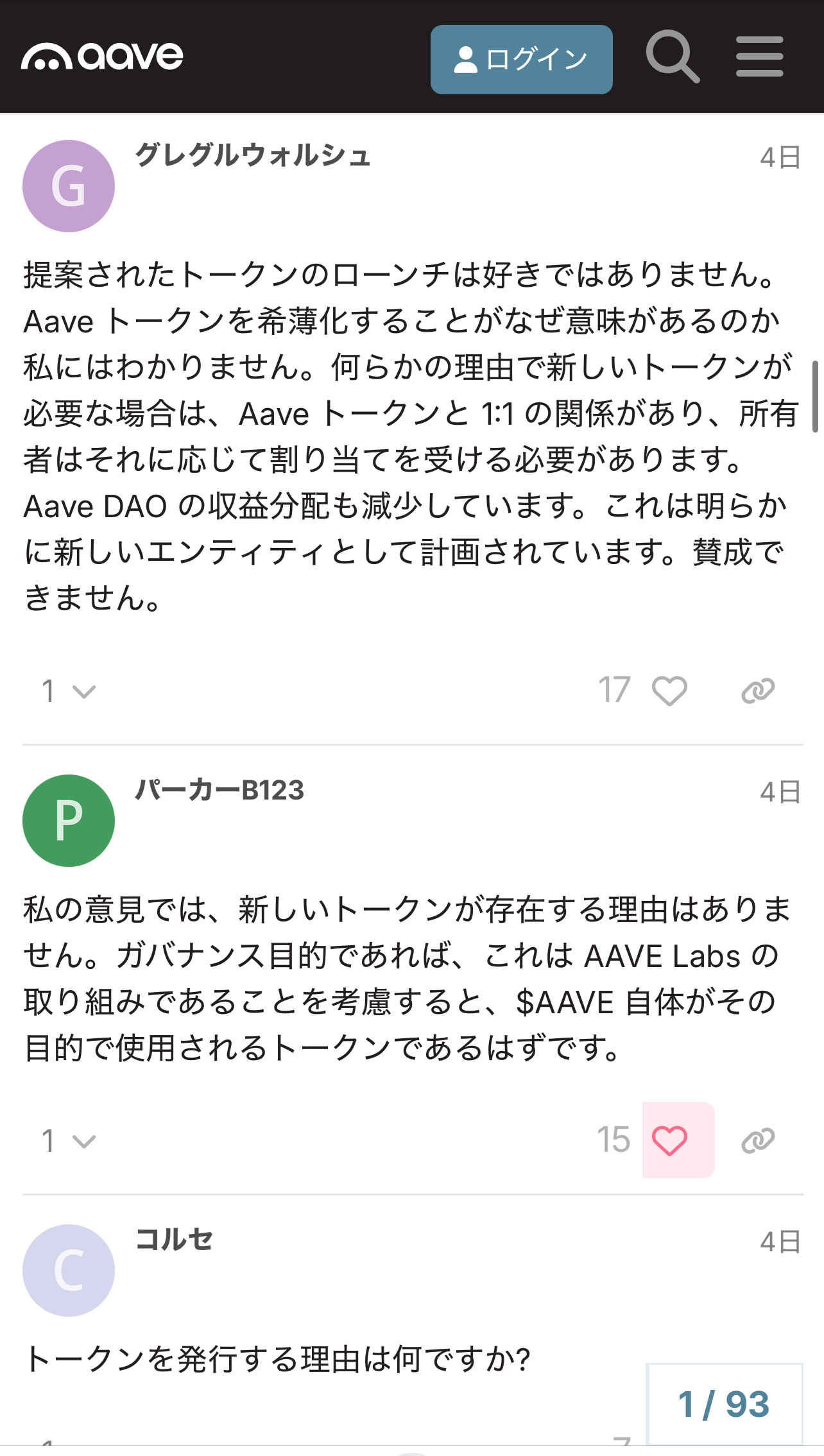Screen dimensions: 824x1456
Task: Open the hamburger menu
Action: pyautogui.click(x=759, y=57)
